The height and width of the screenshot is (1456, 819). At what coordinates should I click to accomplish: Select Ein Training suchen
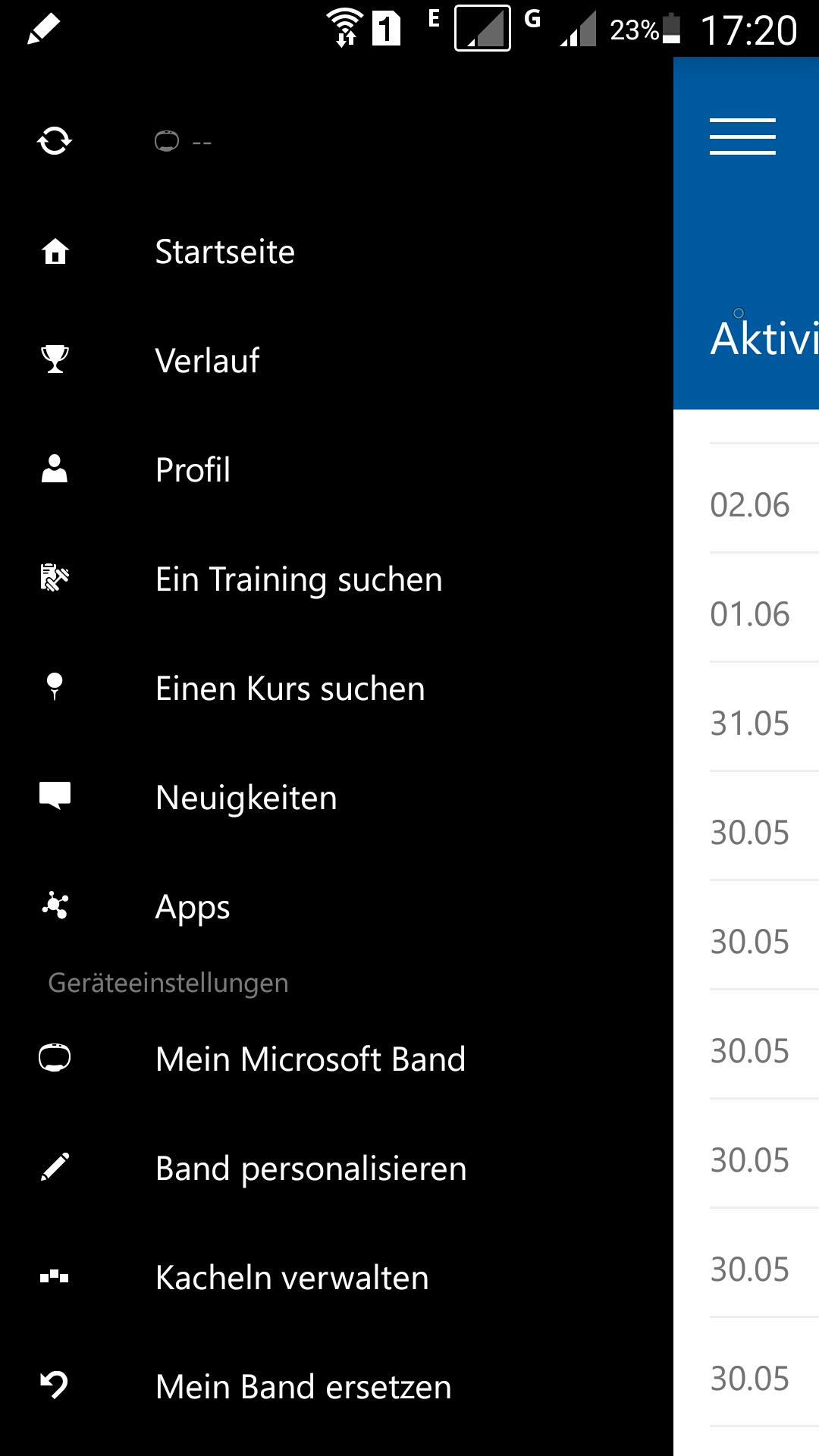click(x=299, y=579)
